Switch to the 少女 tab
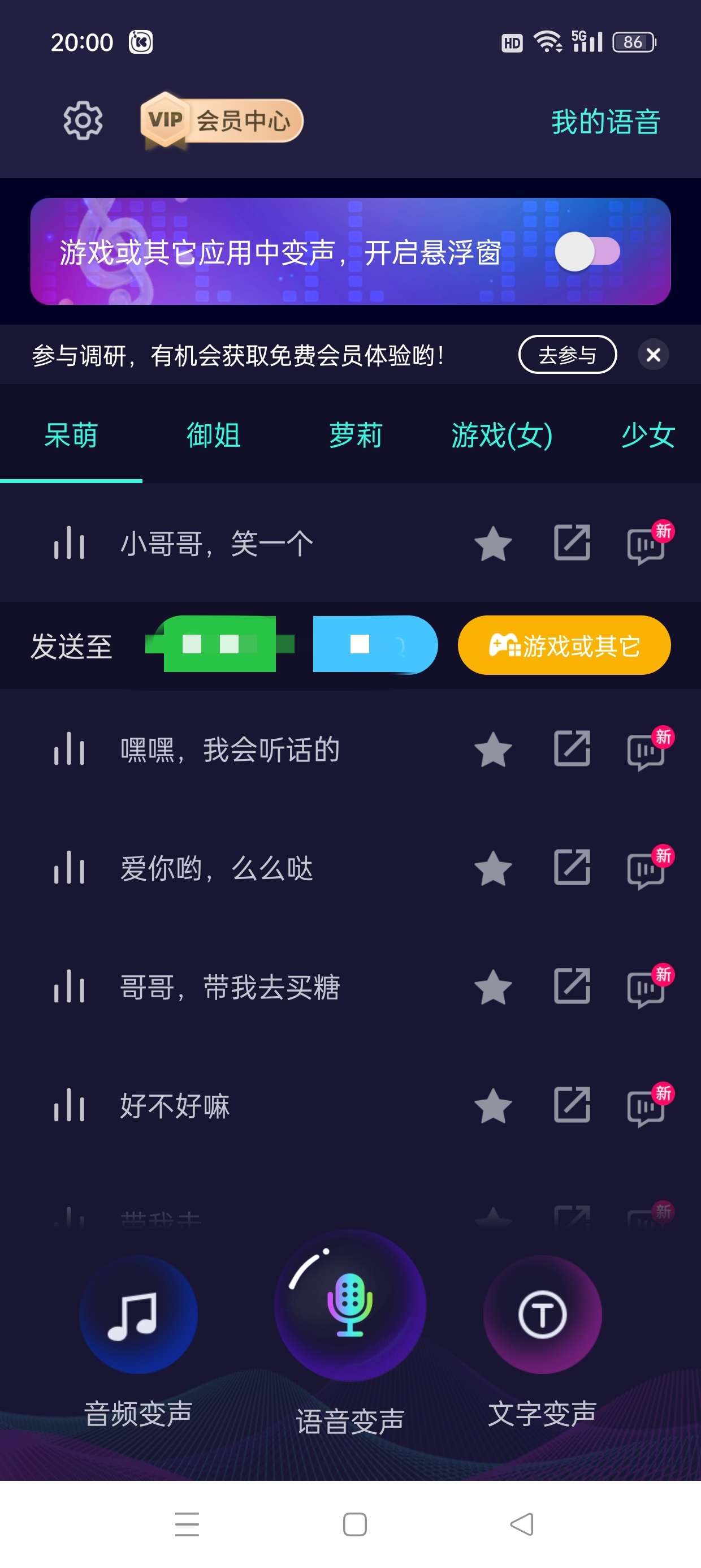 pos(647,436)
